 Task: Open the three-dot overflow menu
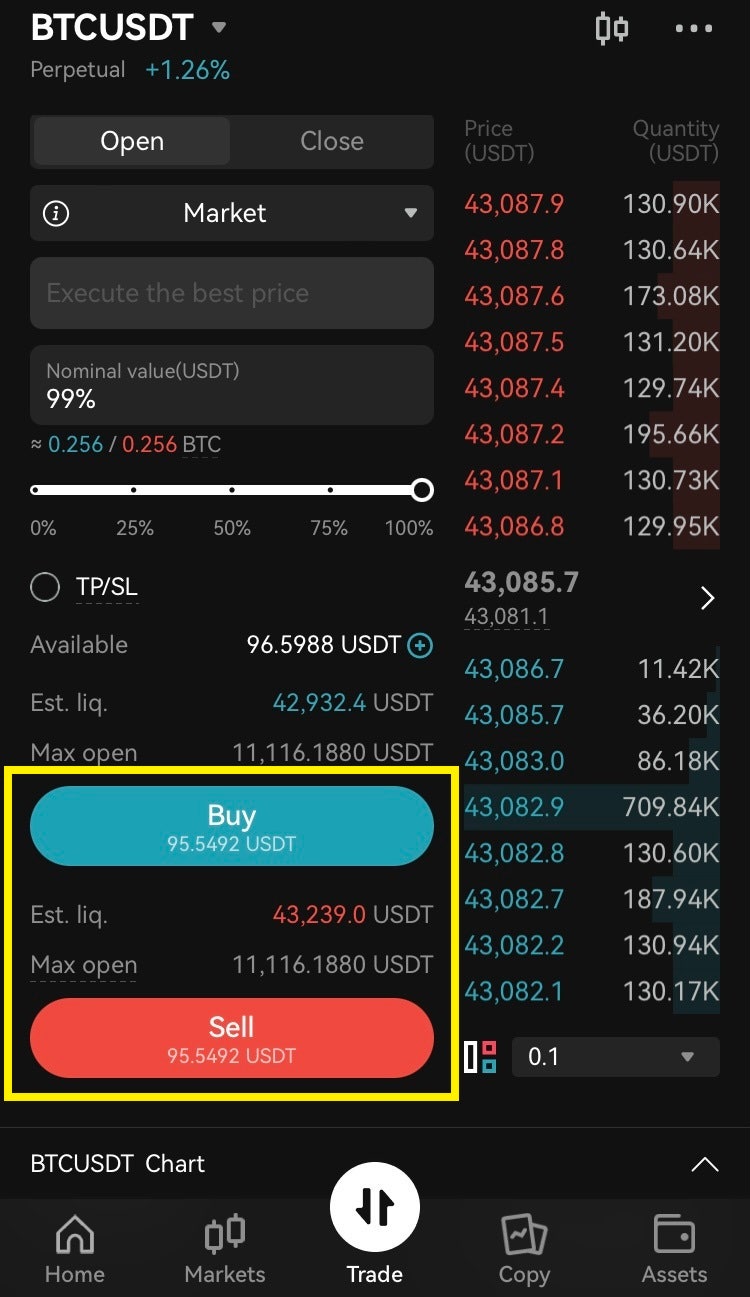point(694,29)
